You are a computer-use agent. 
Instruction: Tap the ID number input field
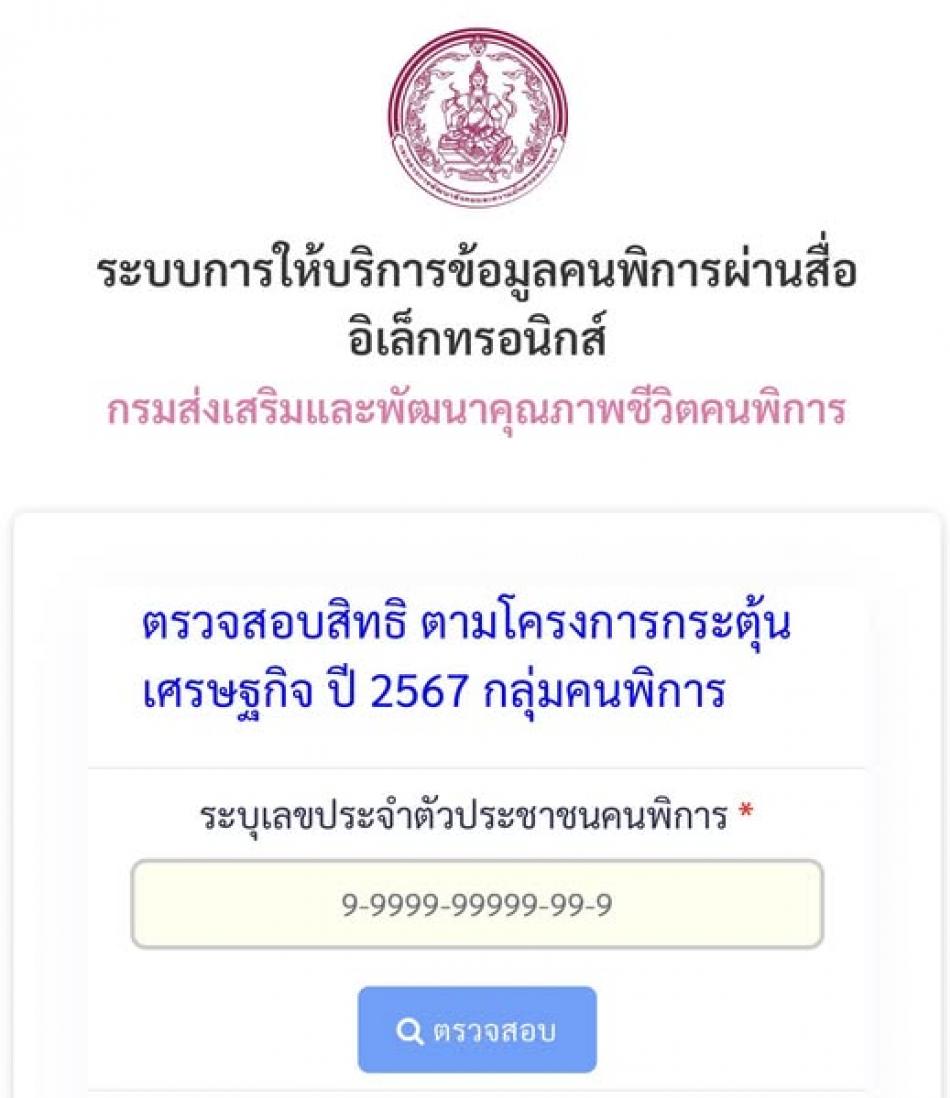tap(477, 904)
